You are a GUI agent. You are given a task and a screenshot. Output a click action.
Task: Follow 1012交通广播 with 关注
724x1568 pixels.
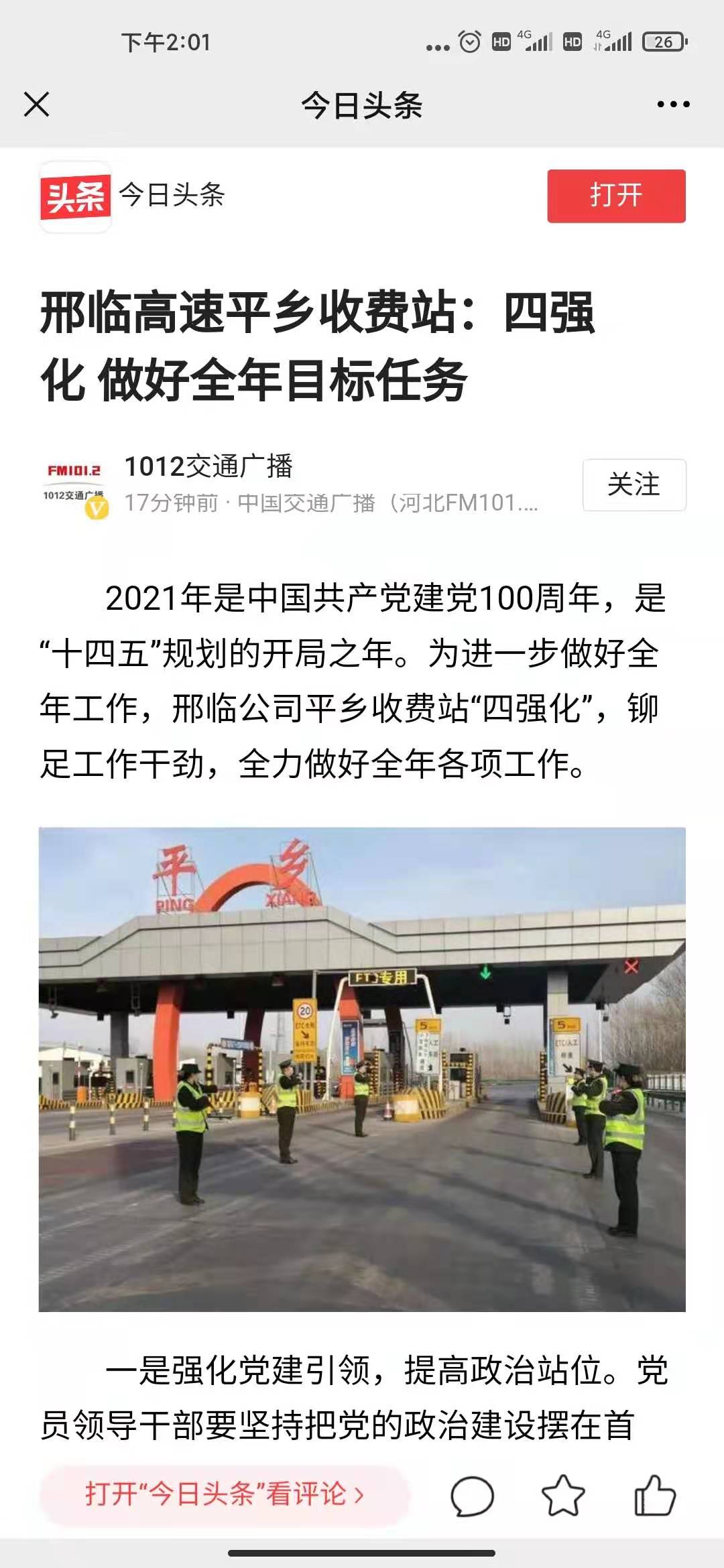[633, 484]
